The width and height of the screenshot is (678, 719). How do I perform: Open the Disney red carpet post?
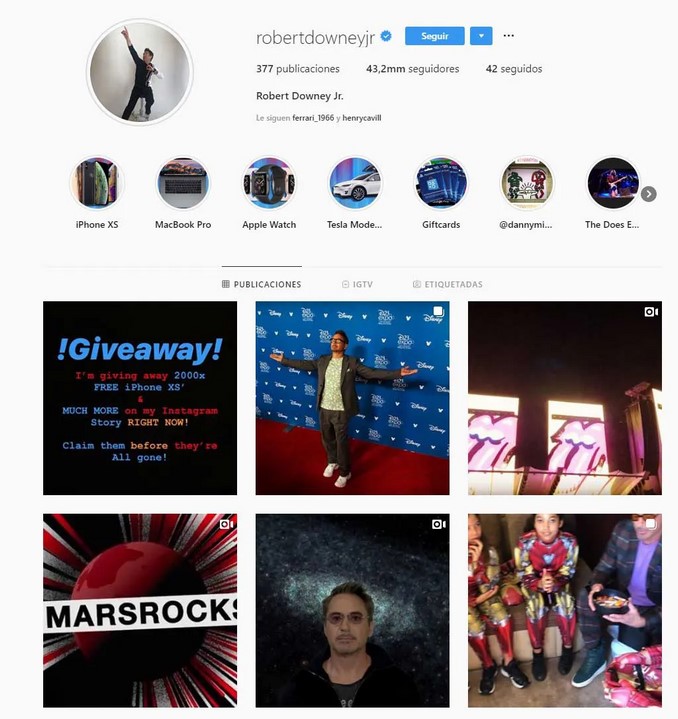[x=352, y=398]
